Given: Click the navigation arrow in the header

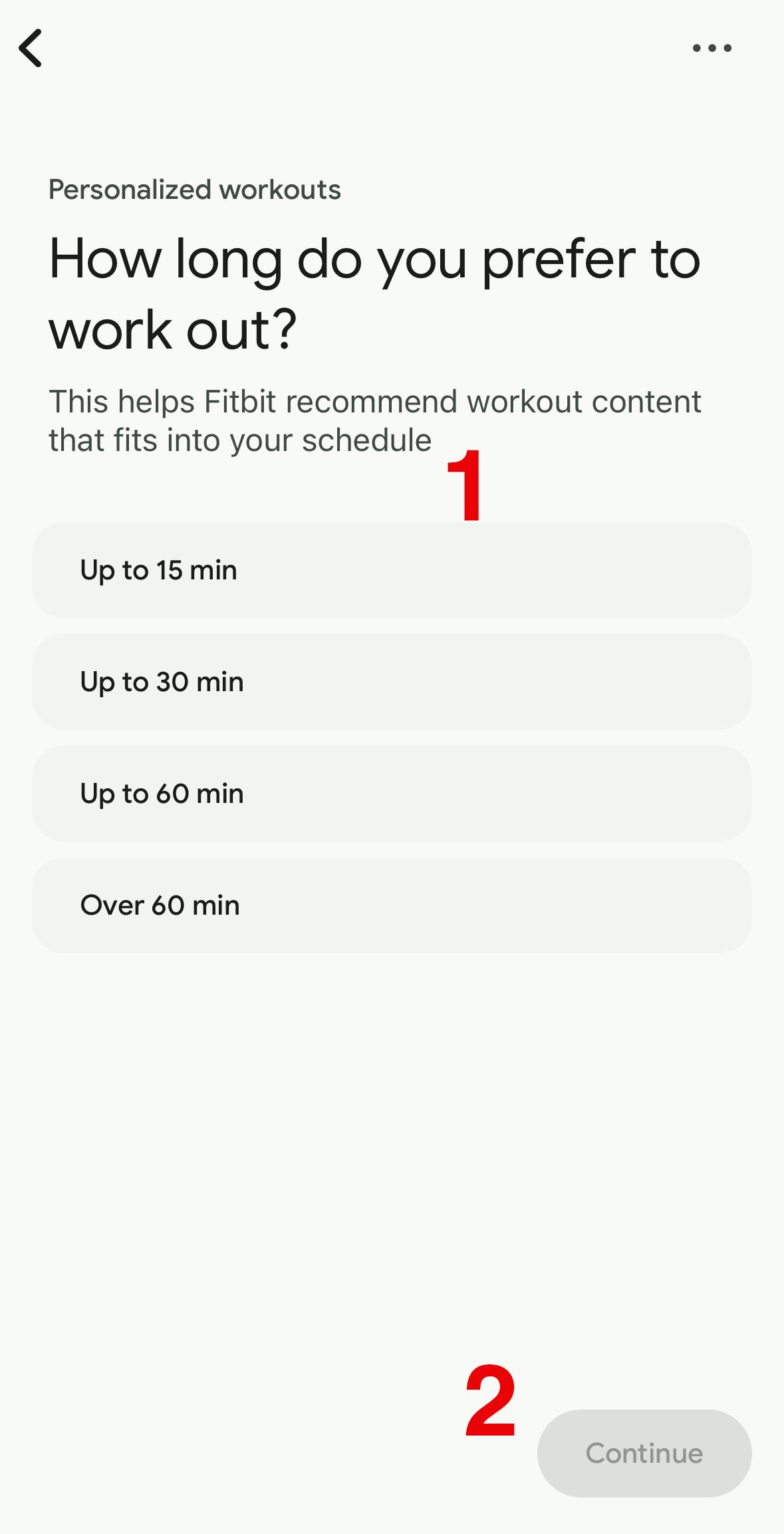Looking at the screenshot, I should tap(31, 47).
